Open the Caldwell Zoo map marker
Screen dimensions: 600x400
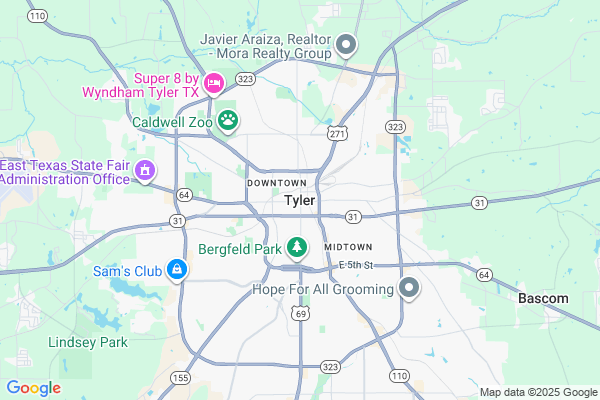(x=229, y=121)
